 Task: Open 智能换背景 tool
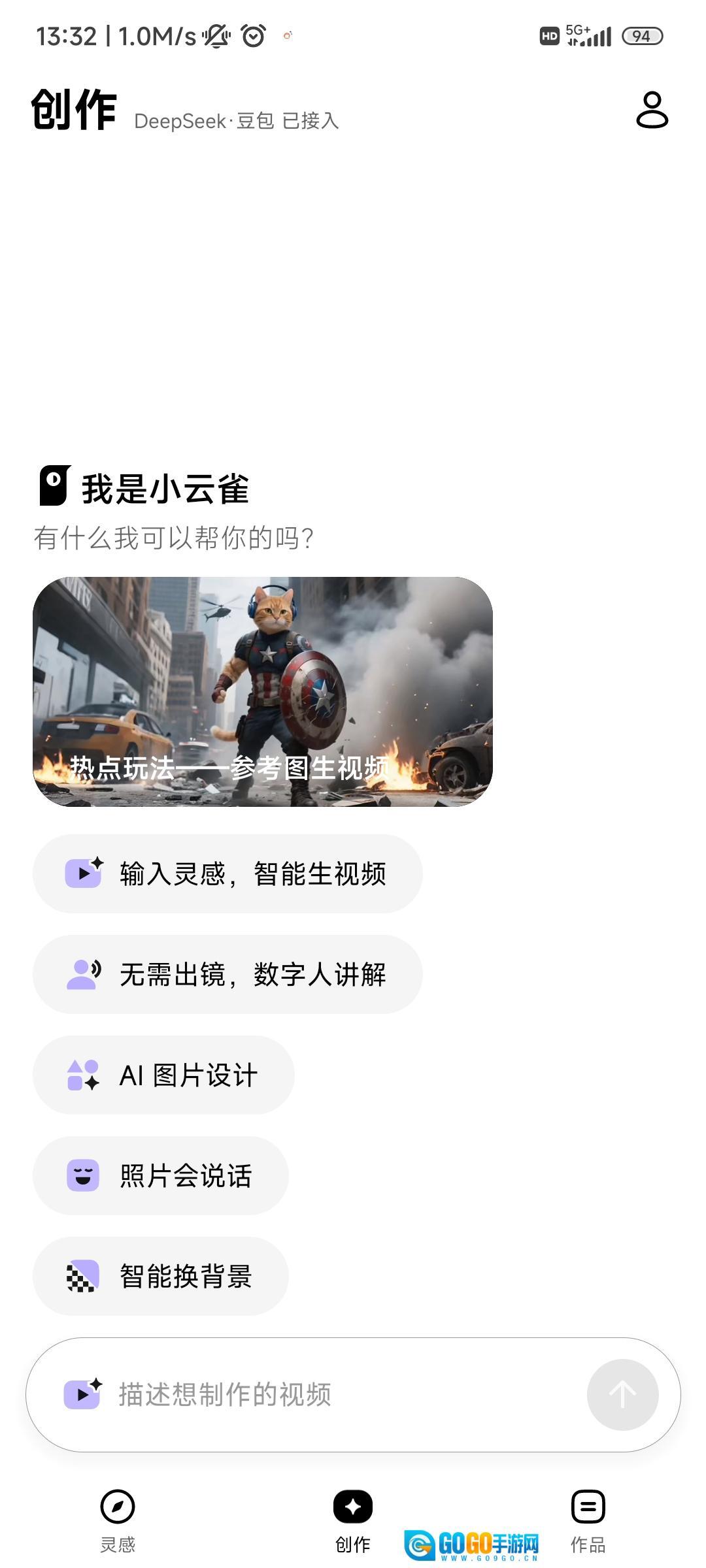(x=161, y=1276)
